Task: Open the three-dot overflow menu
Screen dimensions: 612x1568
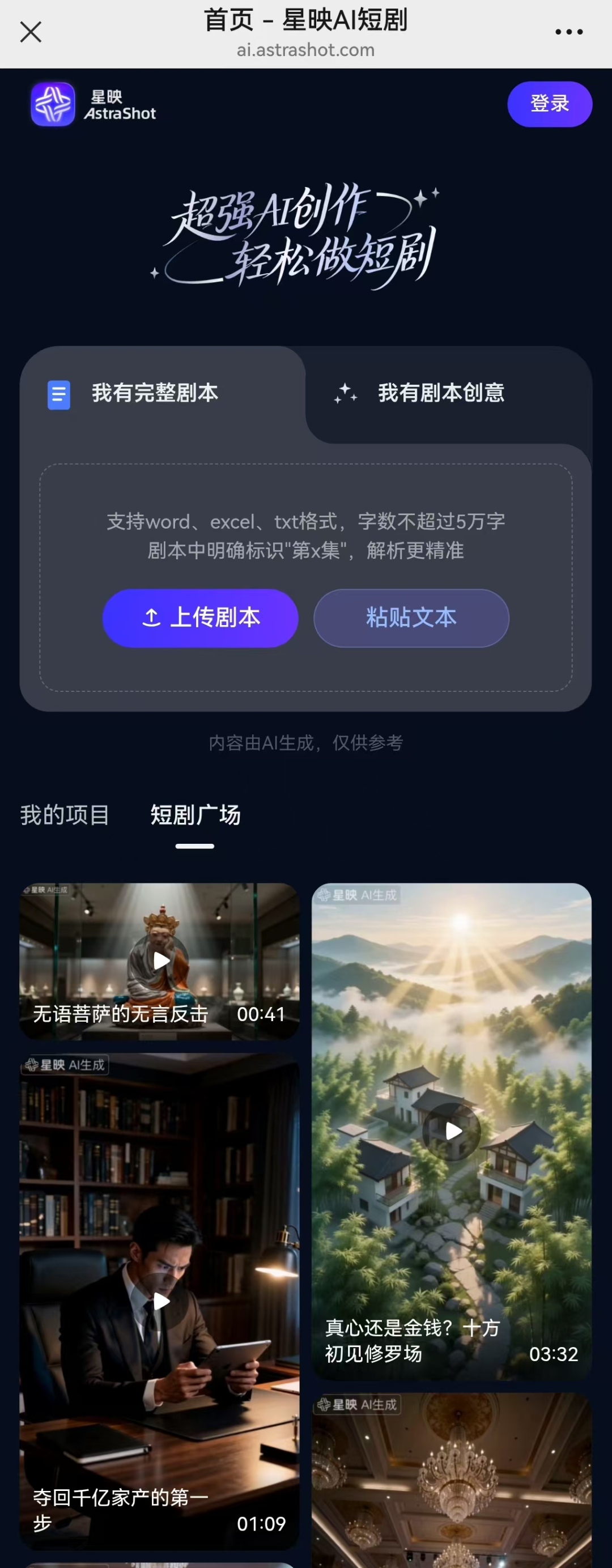Action: pos(569,32)
